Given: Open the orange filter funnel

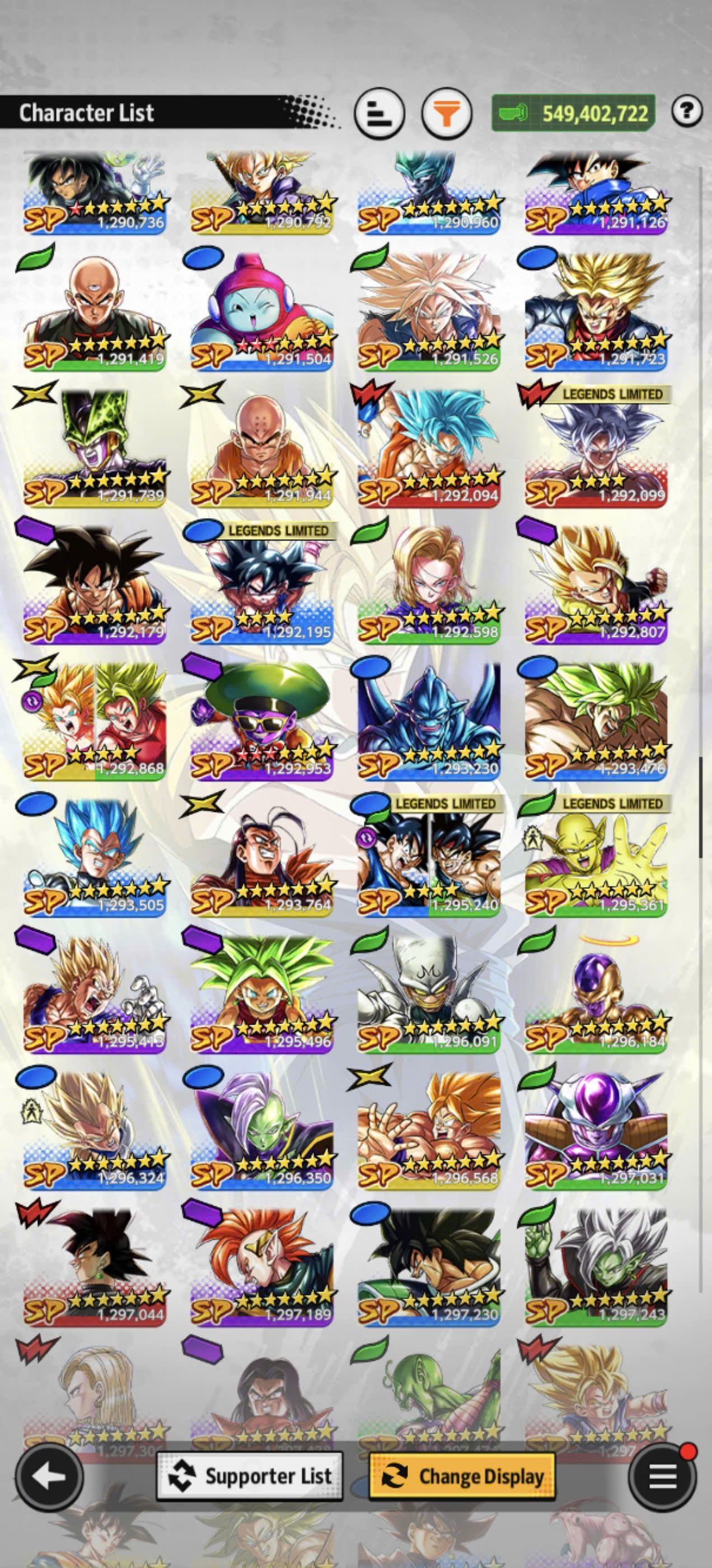Looking at the screenshot, I should click(447, 113).
